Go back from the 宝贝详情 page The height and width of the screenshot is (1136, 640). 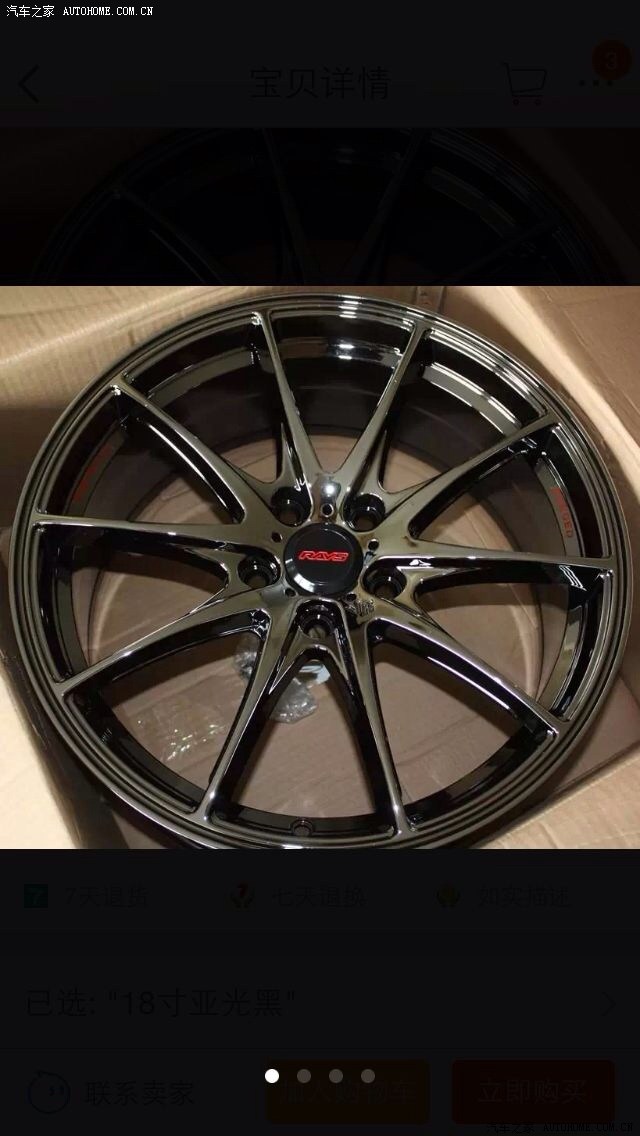click(x=29, y=84)
